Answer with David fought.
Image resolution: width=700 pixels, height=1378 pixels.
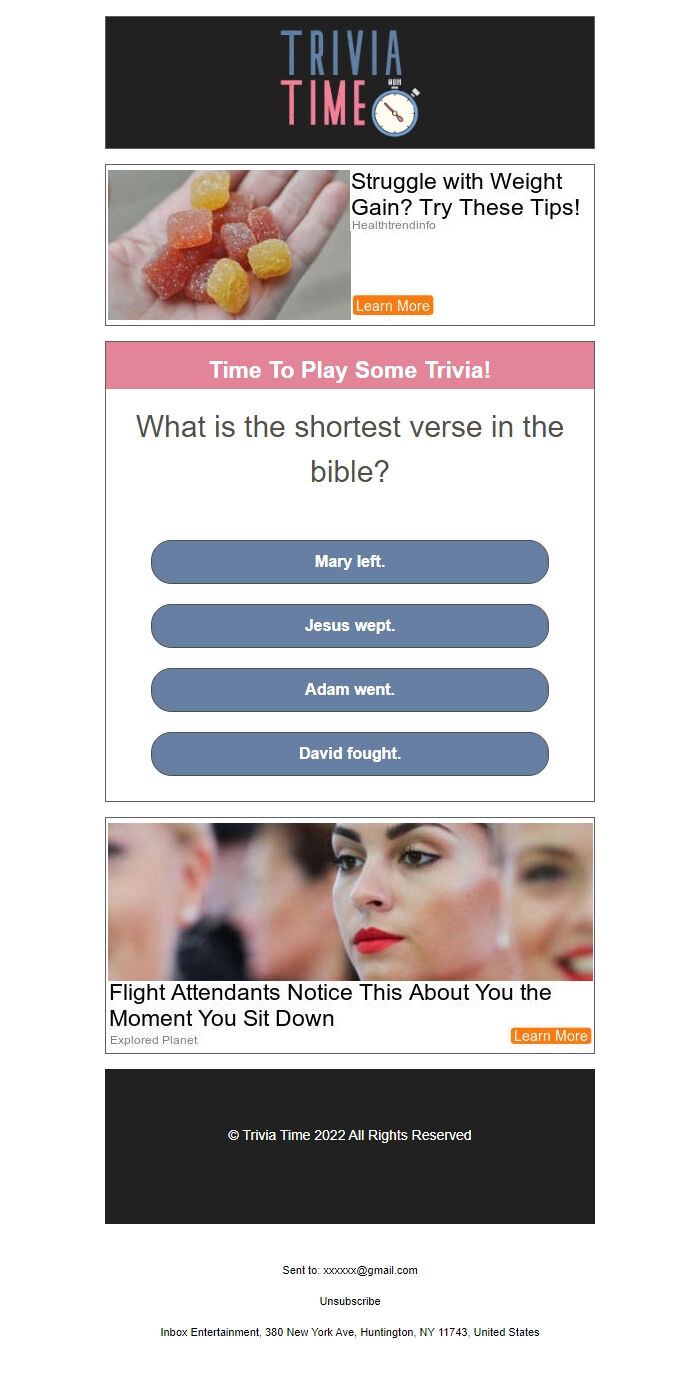coord(350,754)
